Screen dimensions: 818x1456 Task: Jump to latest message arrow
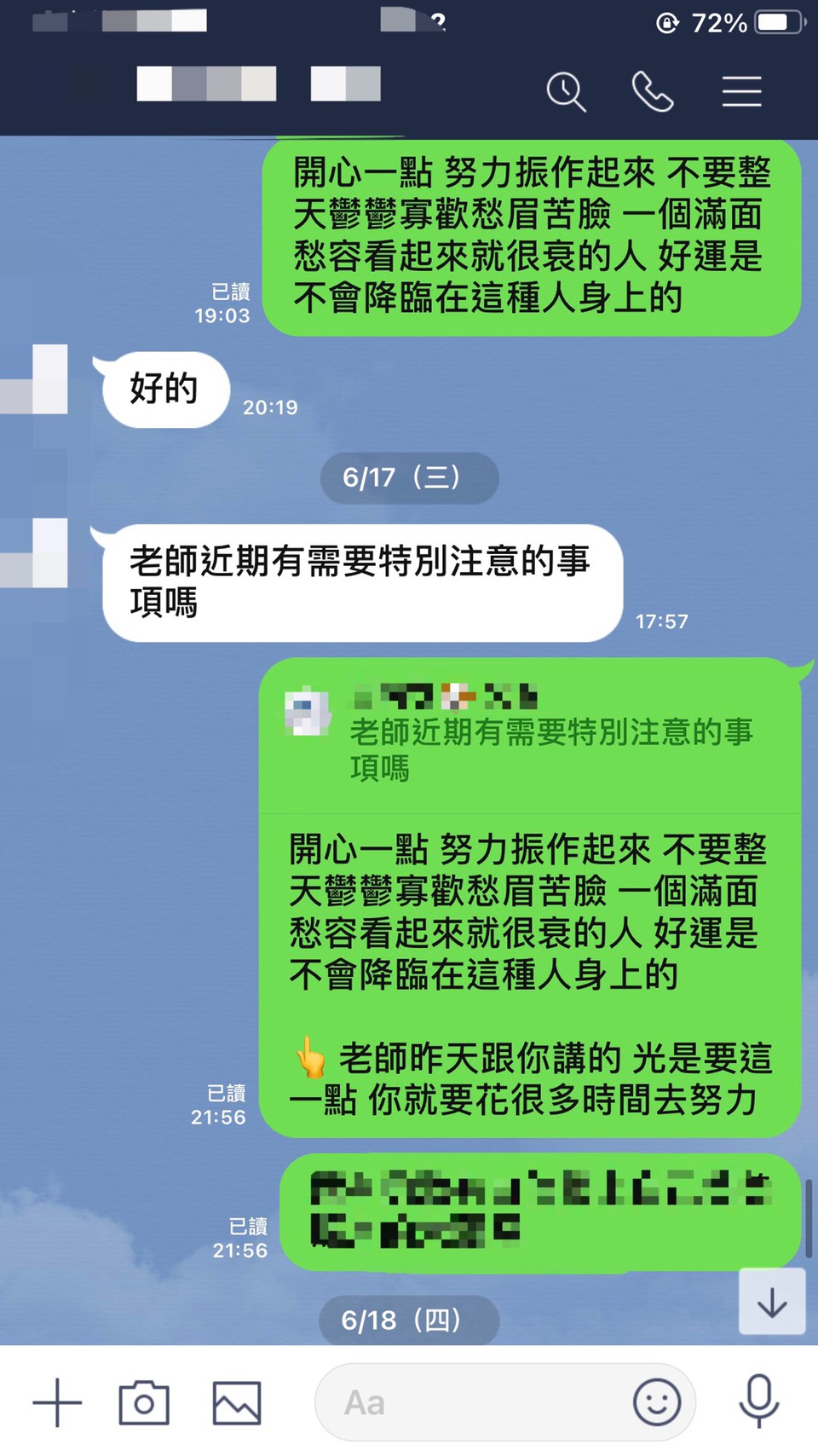click(772, 1302)
